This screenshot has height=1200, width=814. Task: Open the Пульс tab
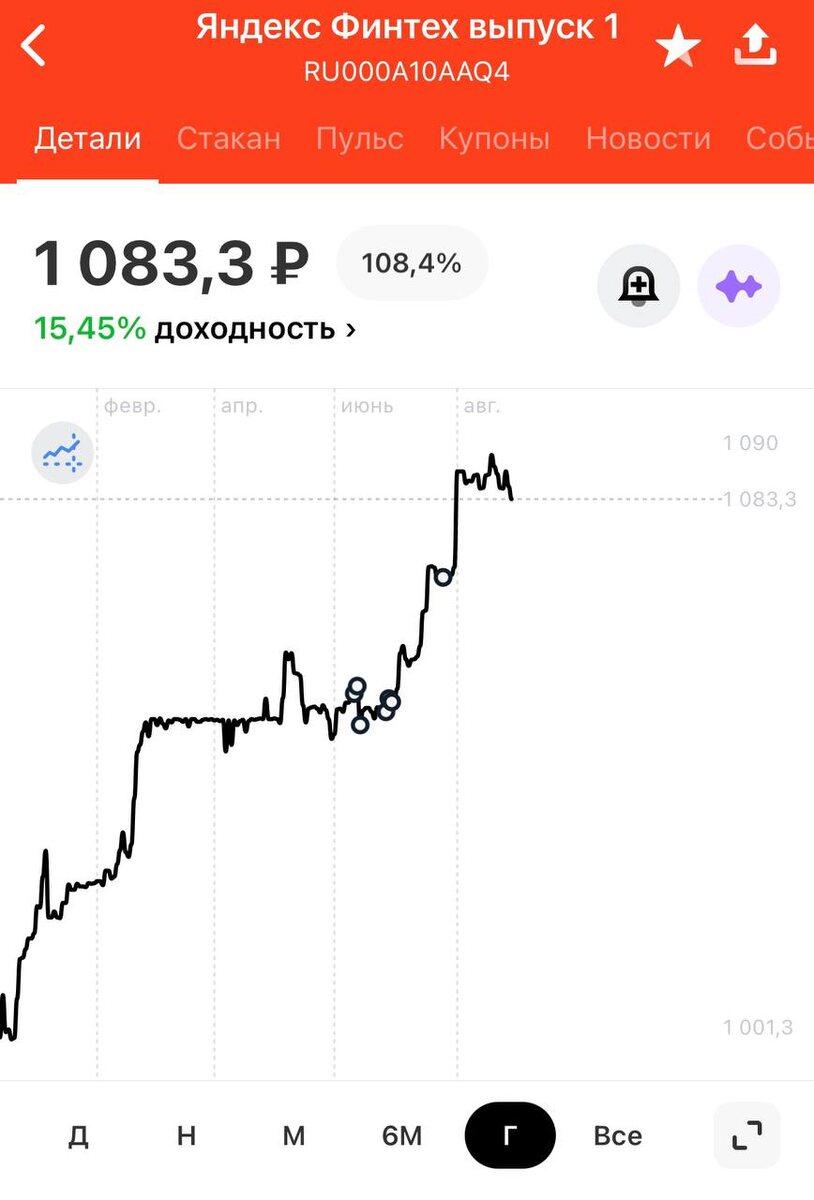359,139
